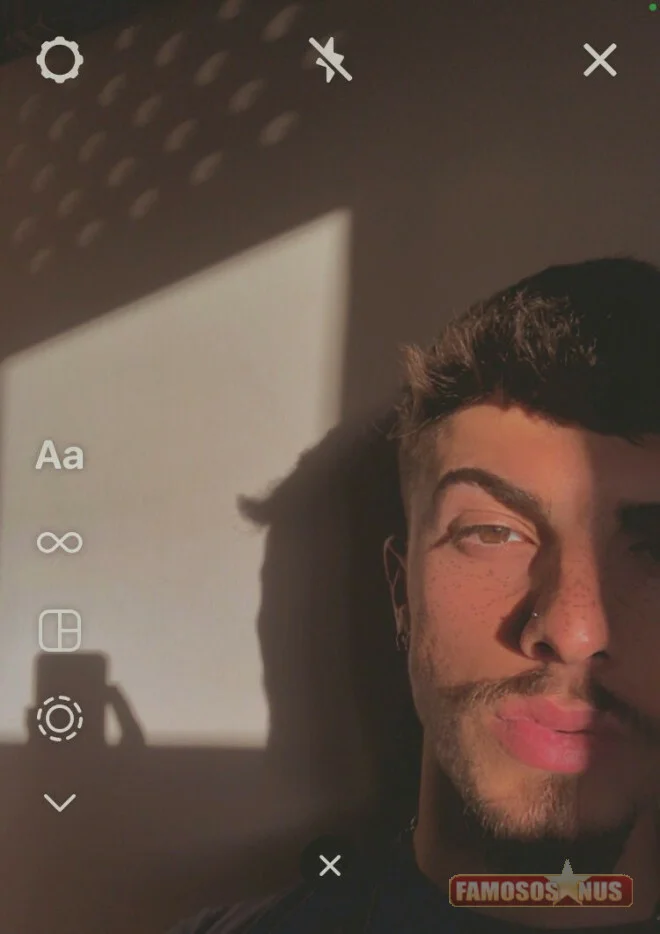Open the Layout grid mode
The width and height of the screenshot is (660, 934).
[60, 630]
